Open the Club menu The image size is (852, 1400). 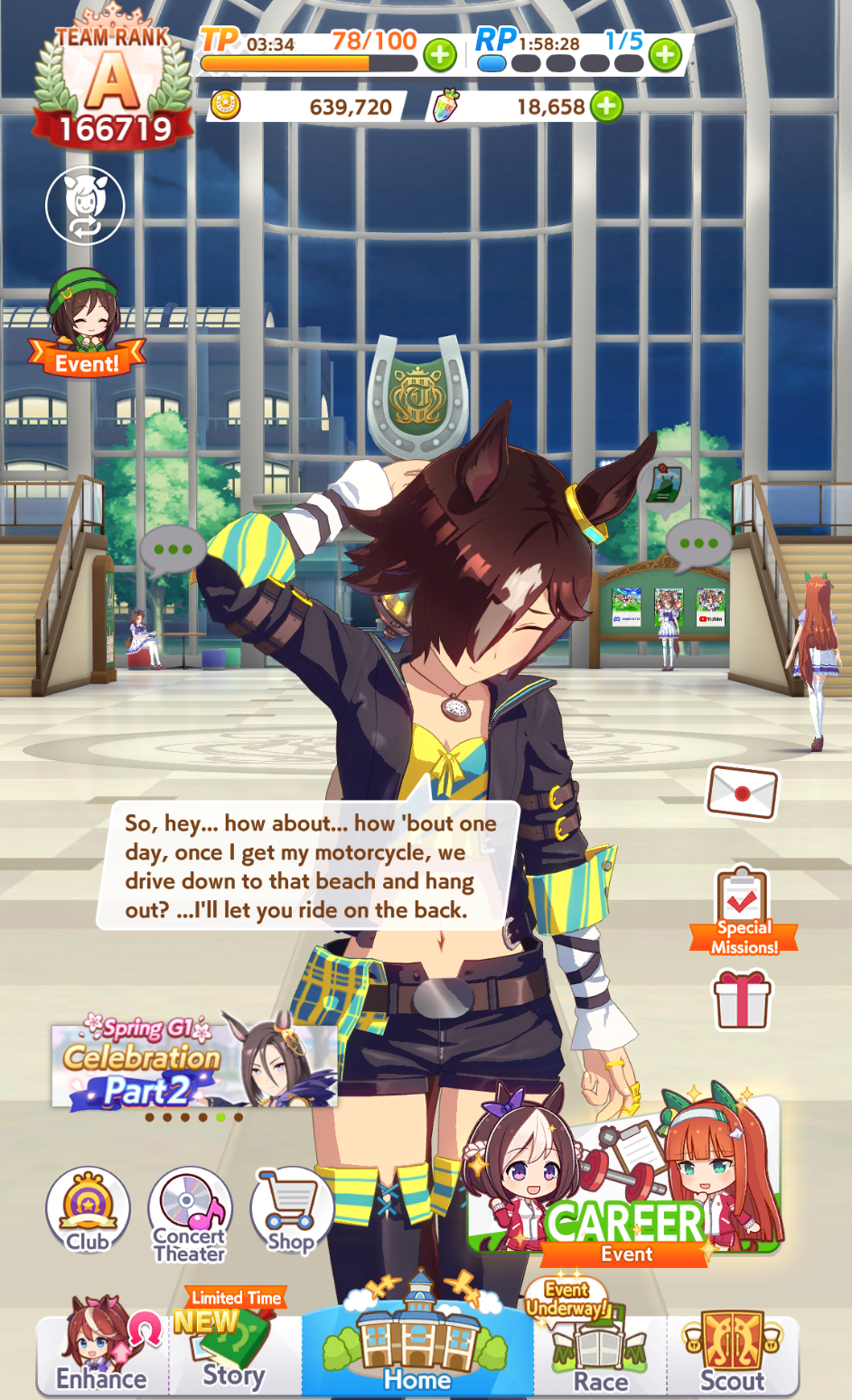coord(88,1209)
